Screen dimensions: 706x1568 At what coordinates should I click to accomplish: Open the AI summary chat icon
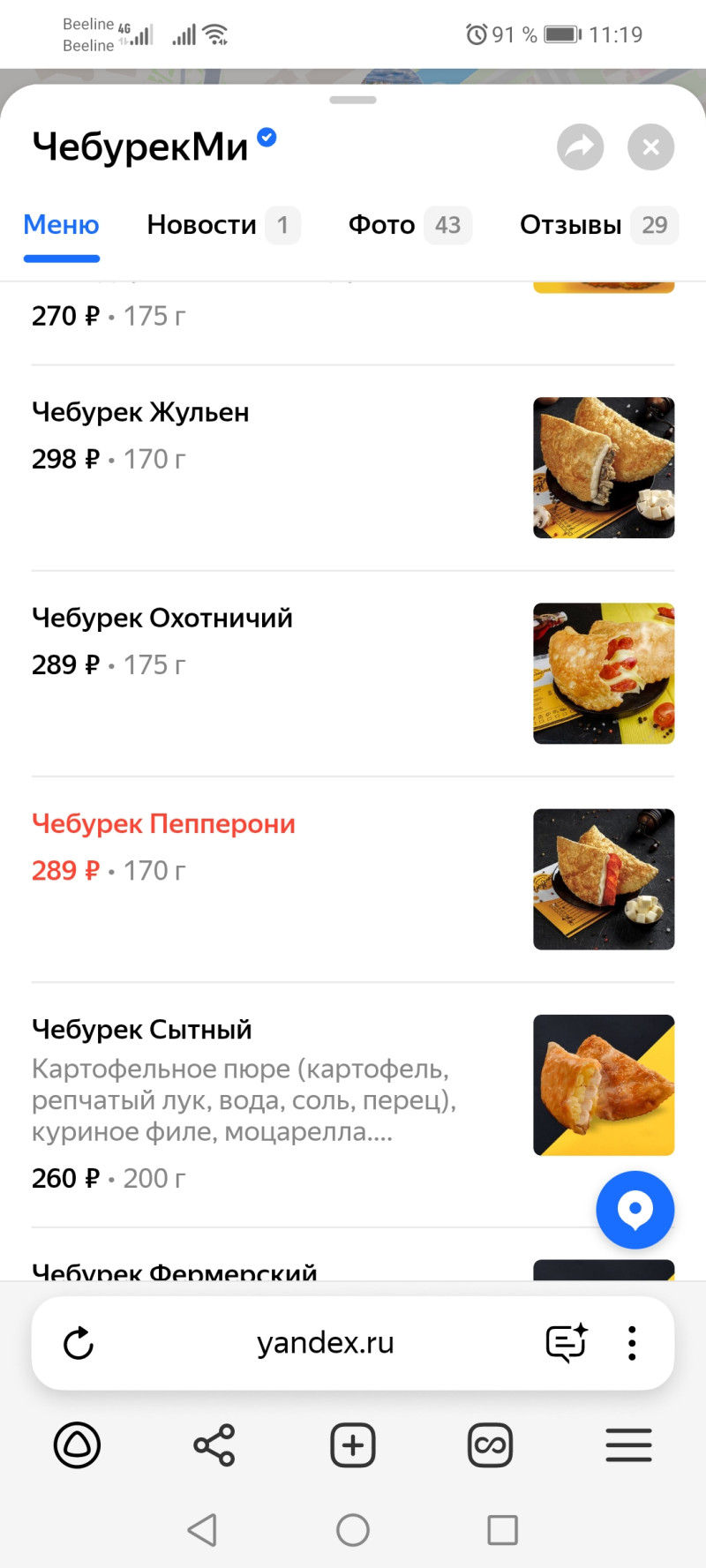566,1343
